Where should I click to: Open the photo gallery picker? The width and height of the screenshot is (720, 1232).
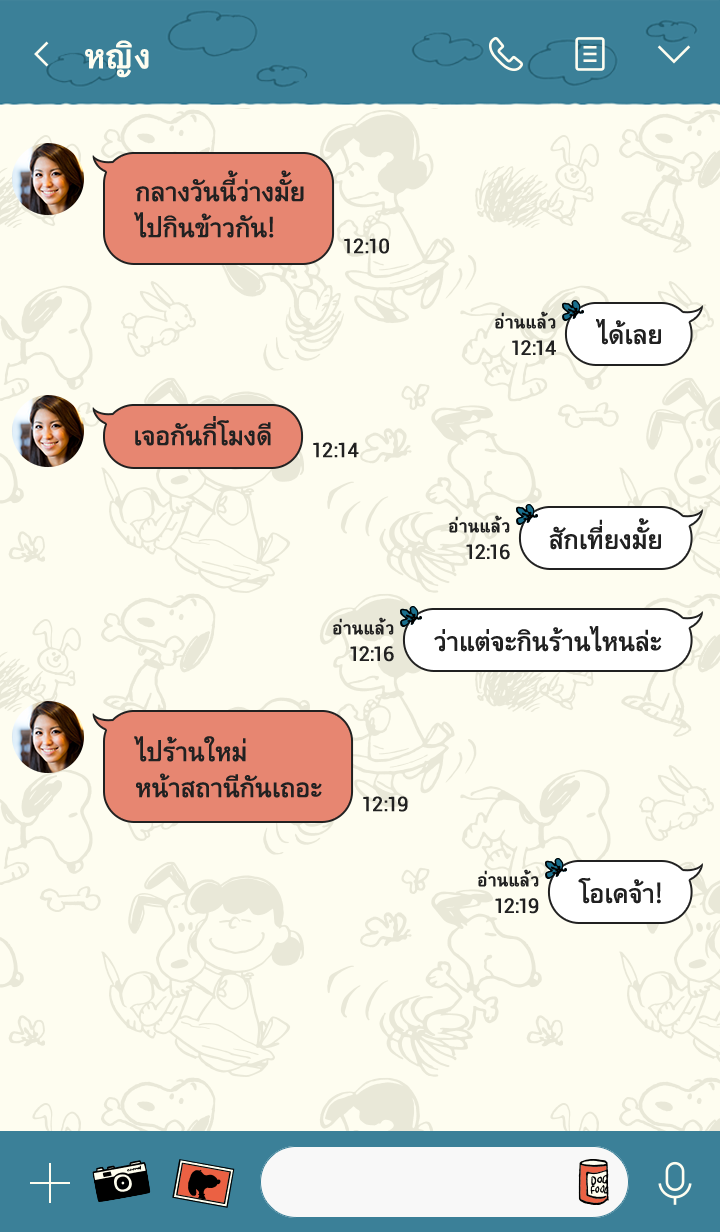coord(203,1182)
